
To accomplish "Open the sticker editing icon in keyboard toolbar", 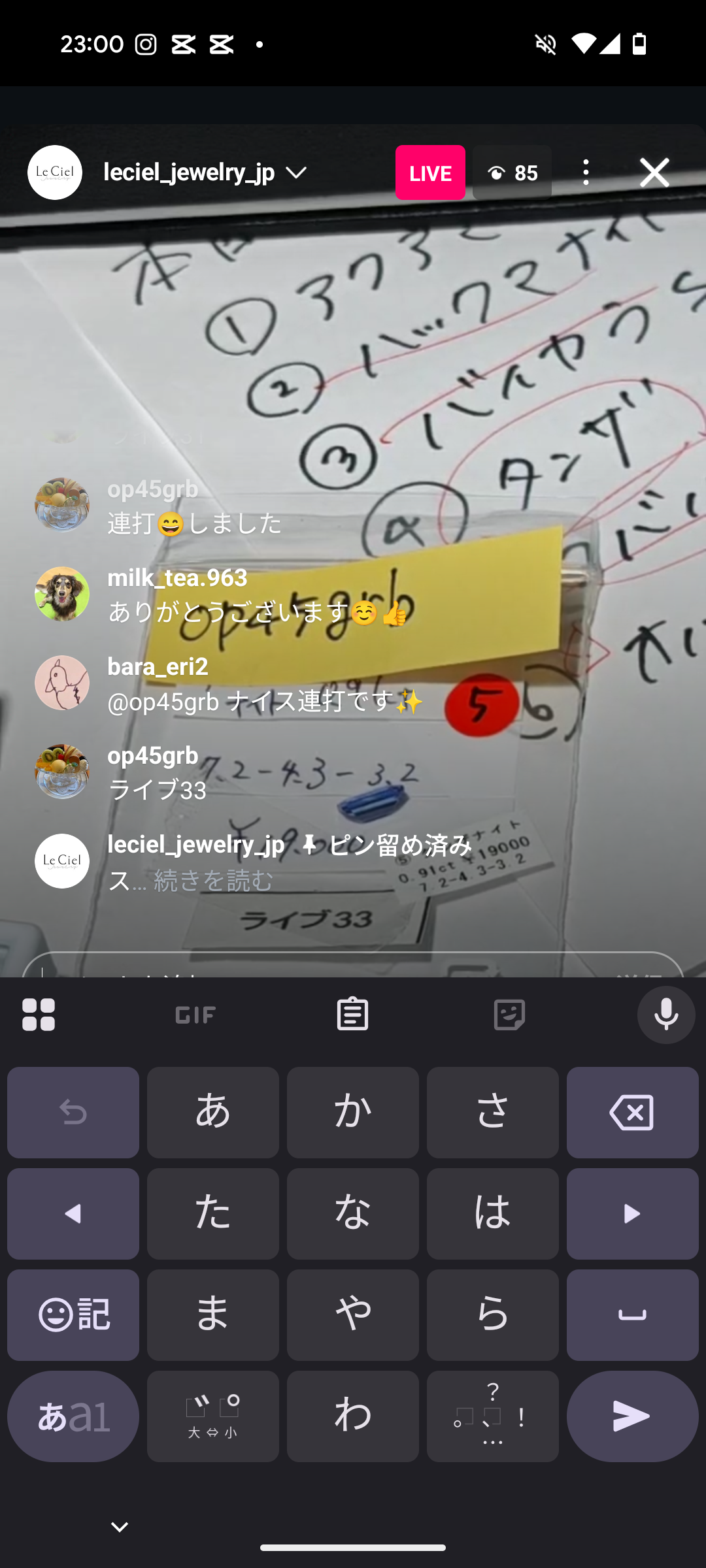I will (x=509, y=1014).
